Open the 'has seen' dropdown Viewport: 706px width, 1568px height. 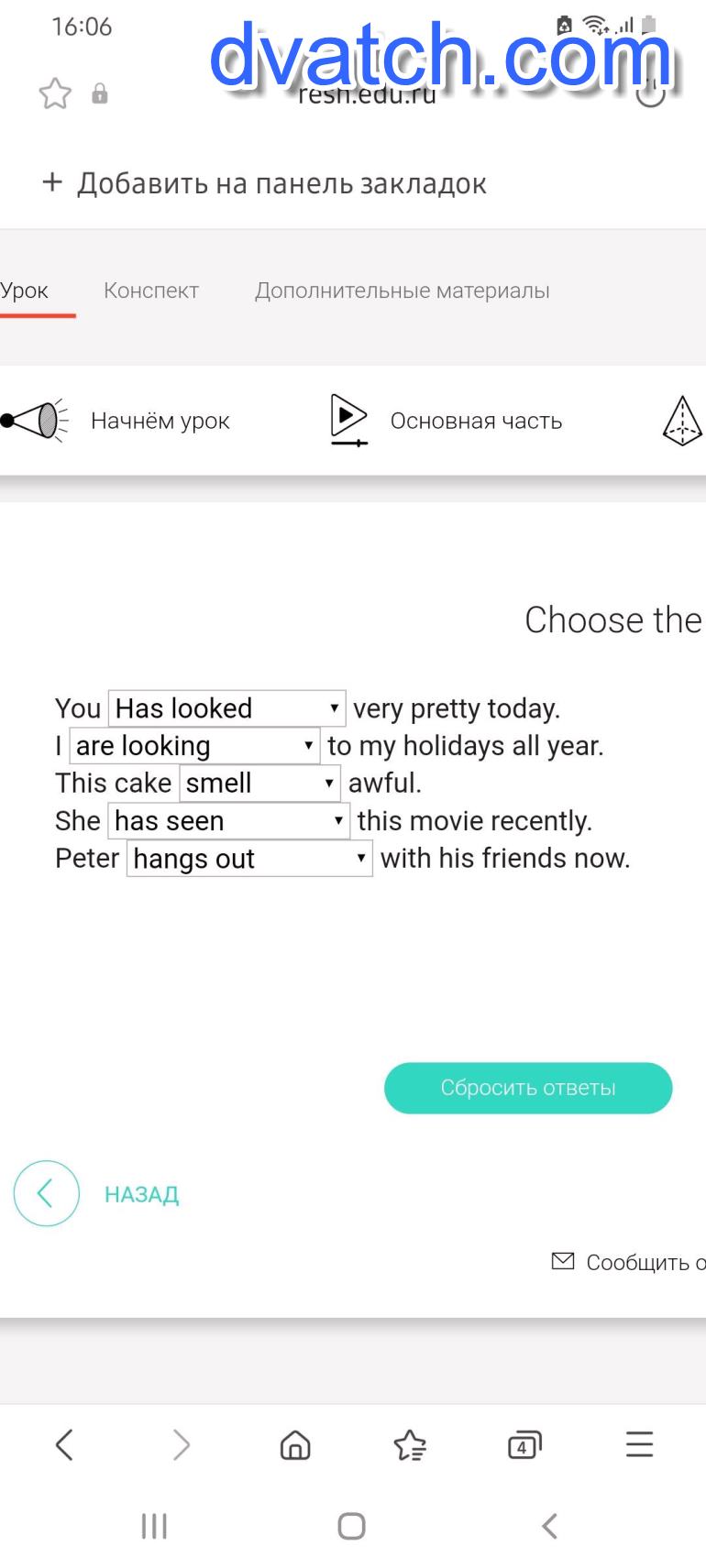pyautogui.click(x=229, y=821)
